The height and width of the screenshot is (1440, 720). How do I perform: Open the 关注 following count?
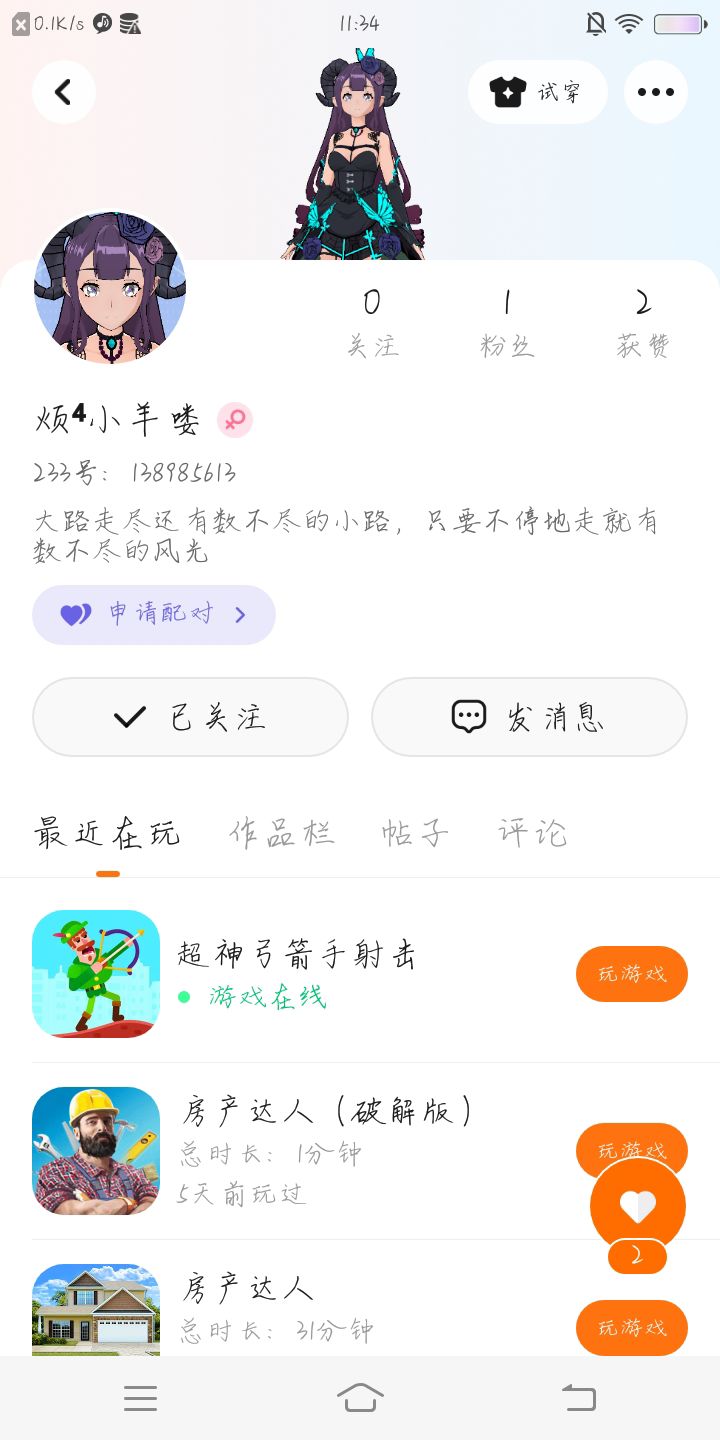(x=373, y=323)
